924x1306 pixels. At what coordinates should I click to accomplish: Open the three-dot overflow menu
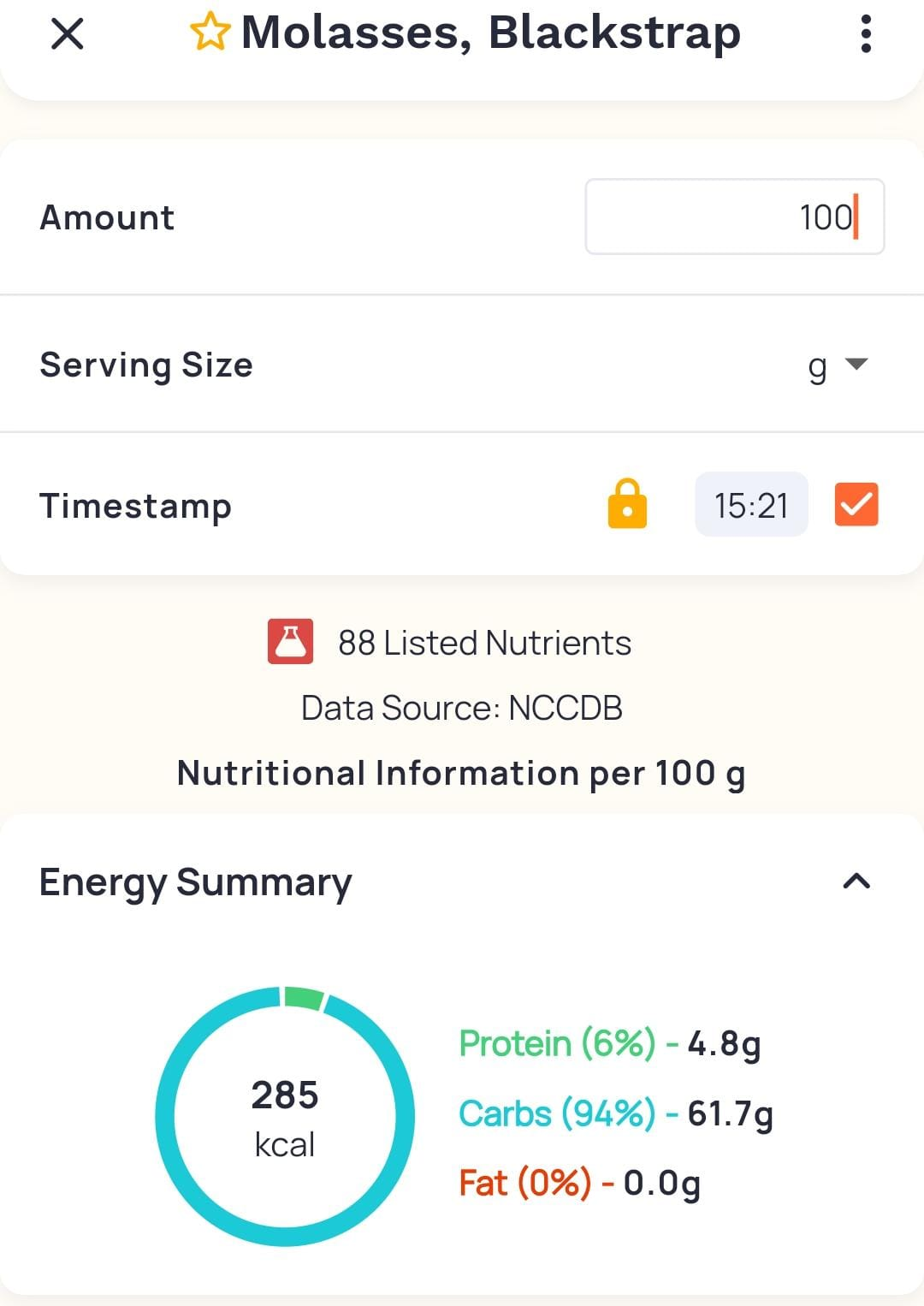(866, 34)
